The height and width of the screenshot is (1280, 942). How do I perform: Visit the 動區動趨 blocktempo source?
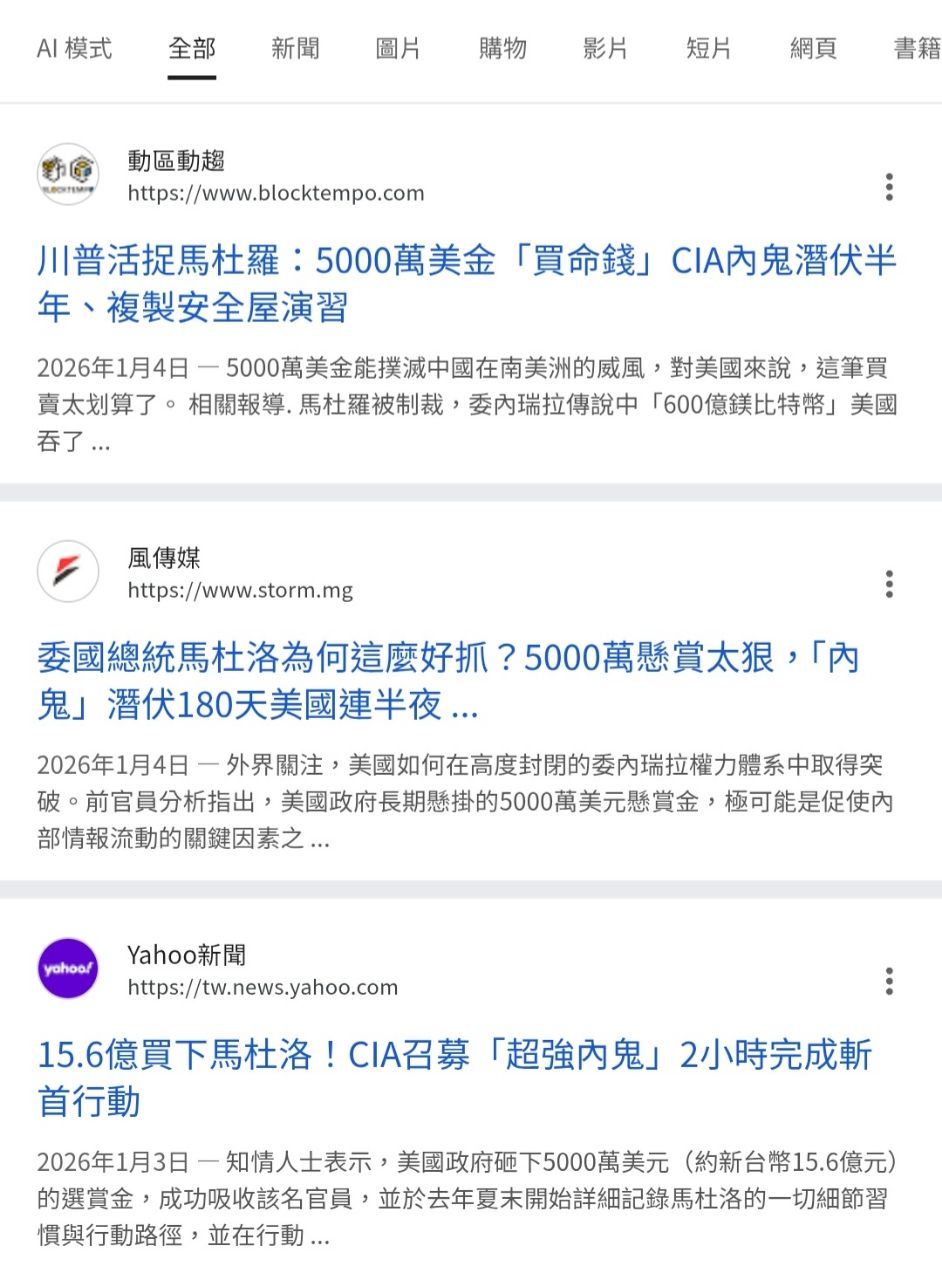[x=275, y=176]
